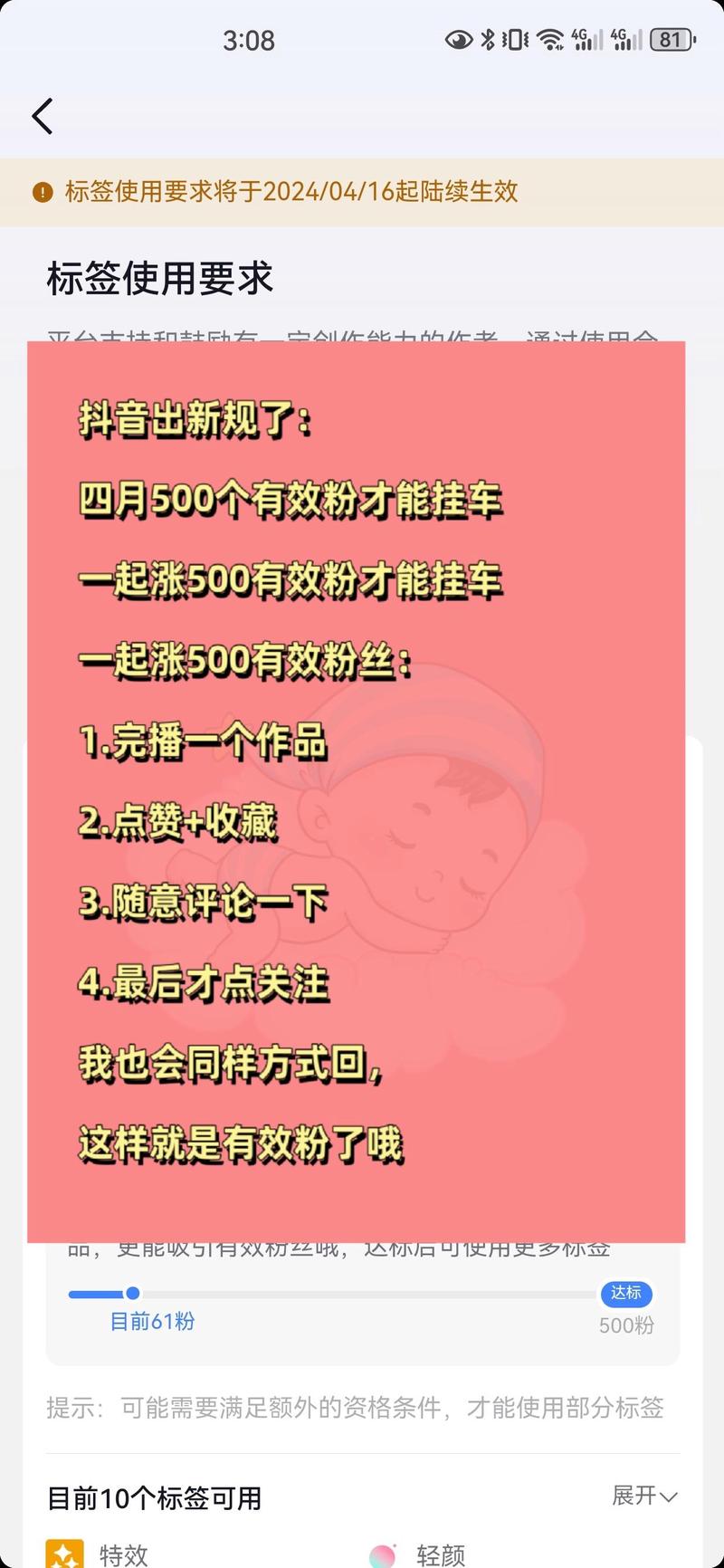Tap the notice banner about 2024/04/16
This screenshot has height=1568, width=724.
pyautogui.click(x=291, y=192)
